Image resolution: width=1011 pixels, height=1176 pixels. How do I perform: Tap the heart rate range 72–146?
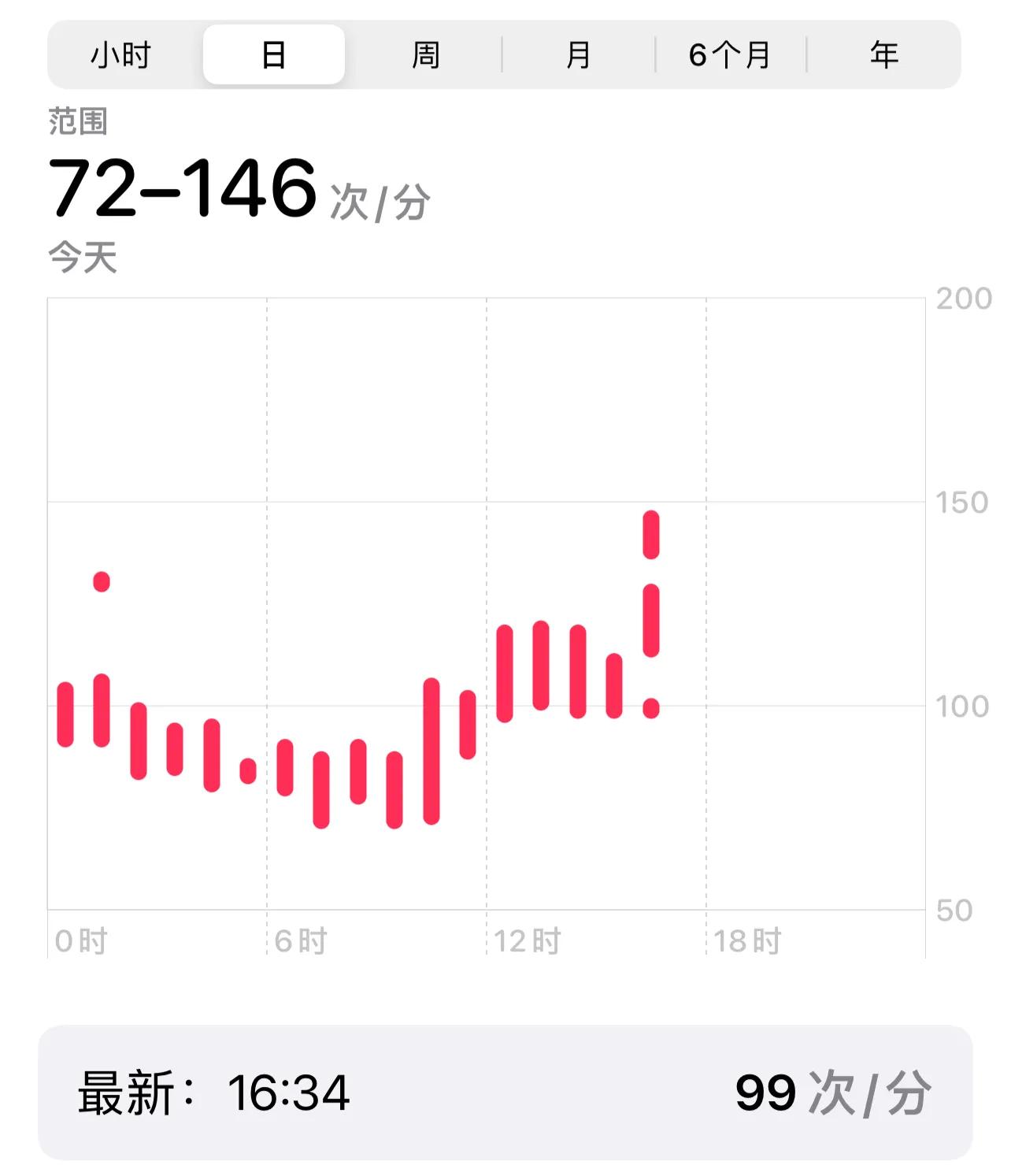click(183, 189)
